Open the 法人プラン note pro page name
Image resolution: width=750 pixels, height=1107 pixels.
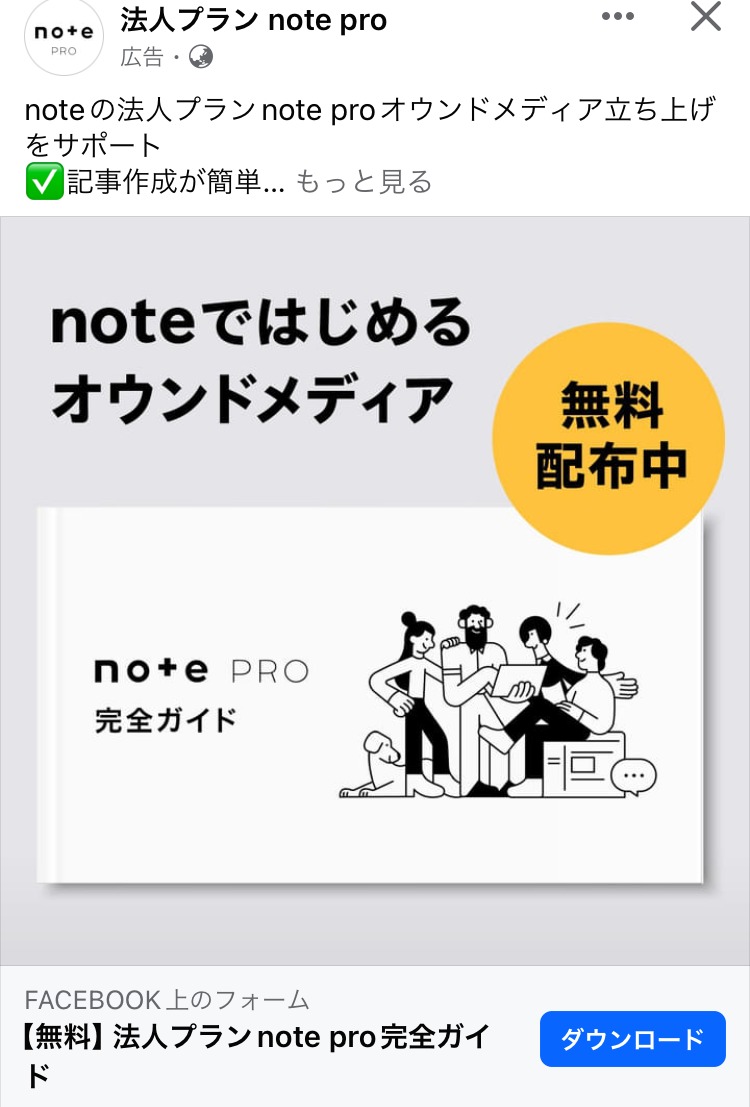tap(253, 19)
